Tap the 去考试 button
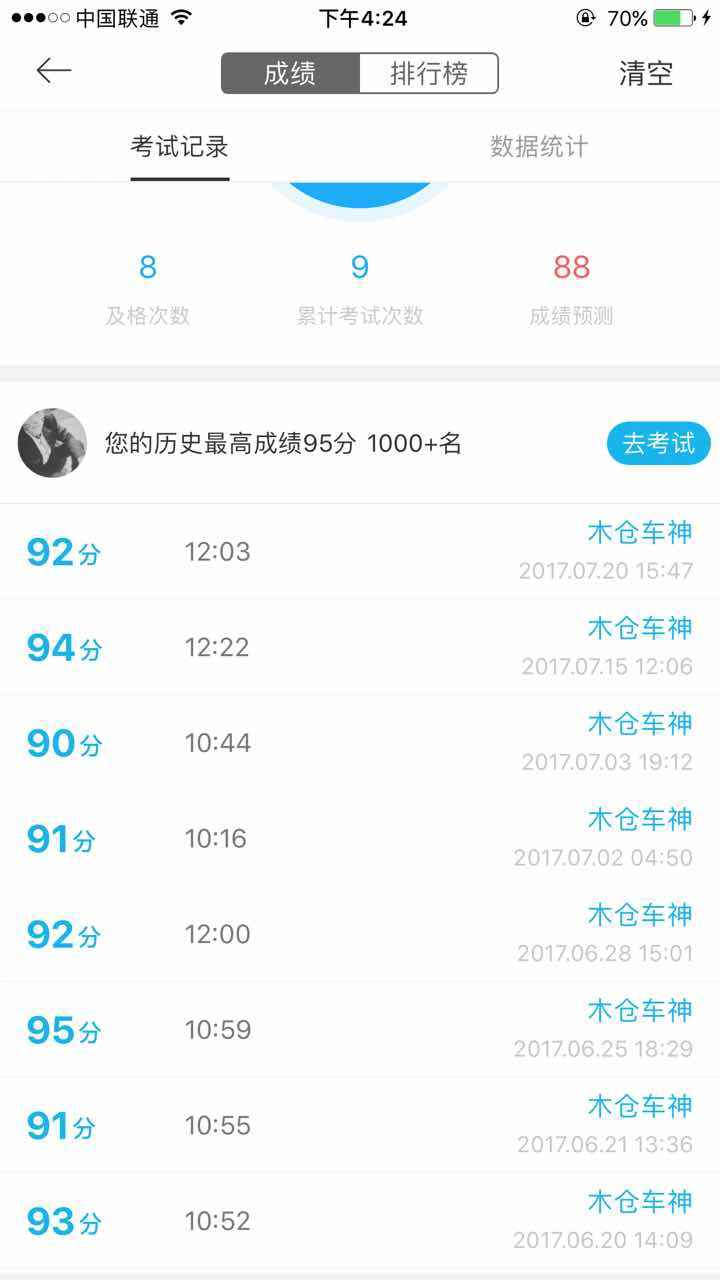The image size is (720, 1280). 658,444
